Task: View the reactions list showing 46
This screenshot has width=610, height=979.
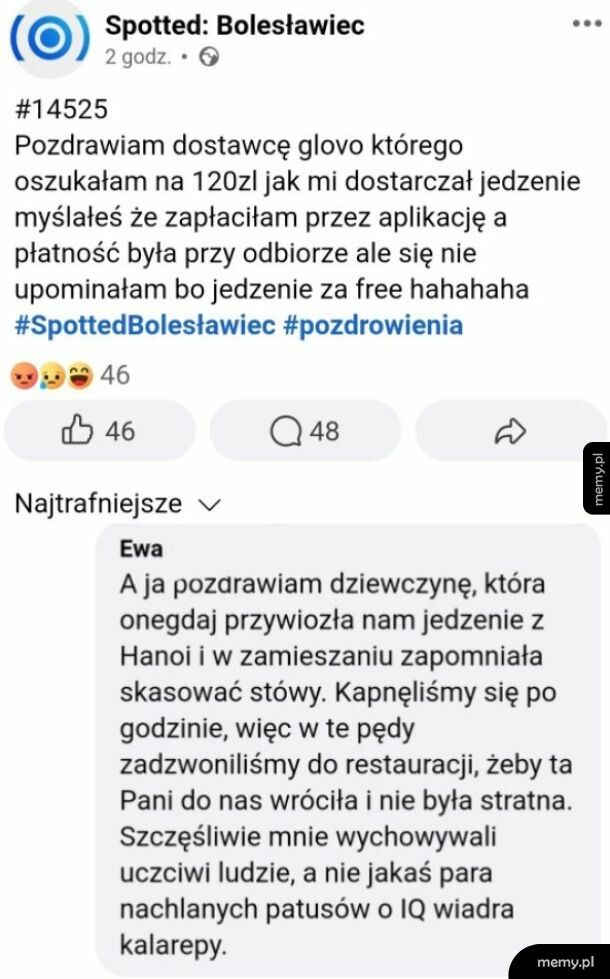Action: pos(70,375)
